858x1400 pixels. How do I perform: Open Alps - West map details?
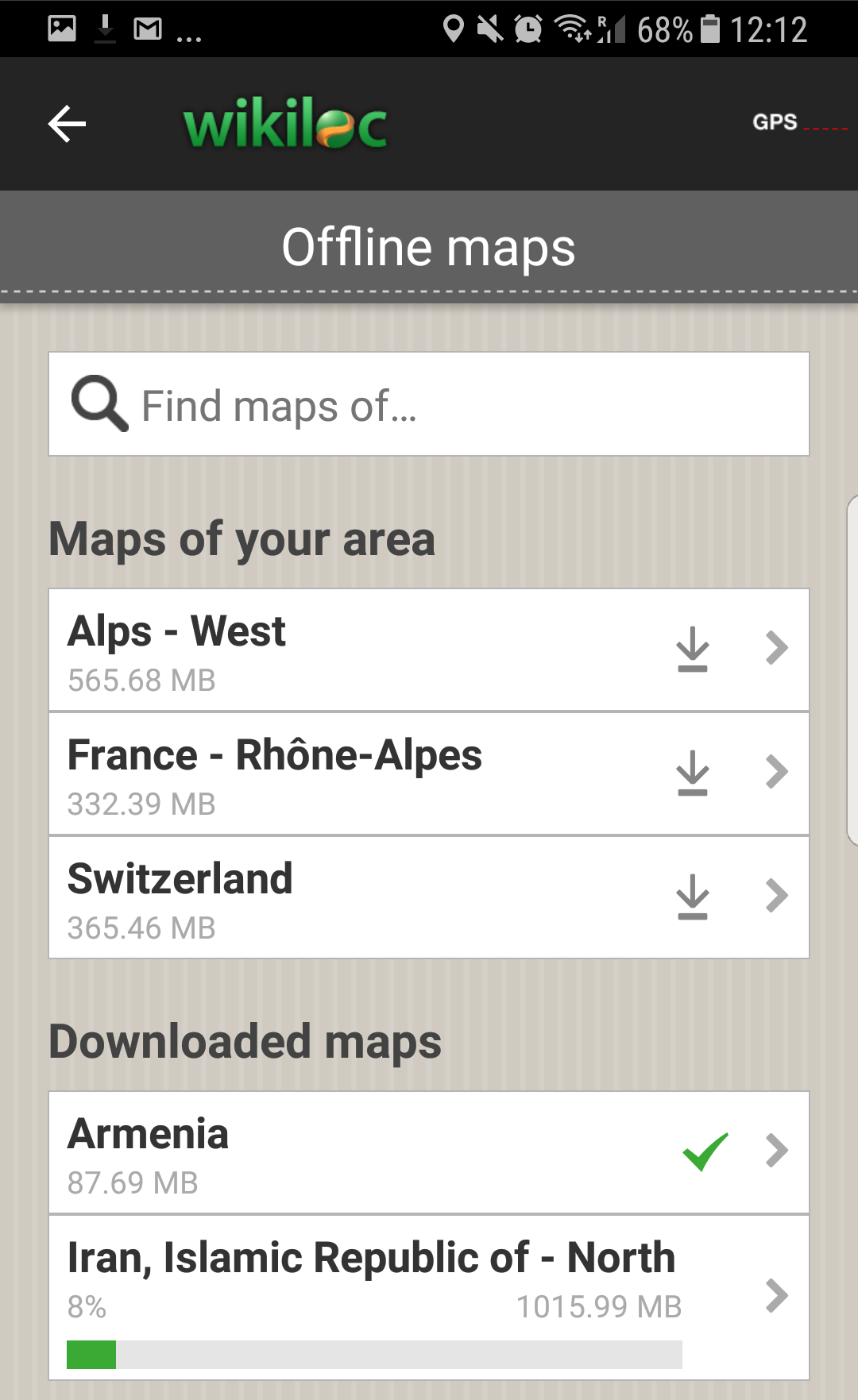776,648
